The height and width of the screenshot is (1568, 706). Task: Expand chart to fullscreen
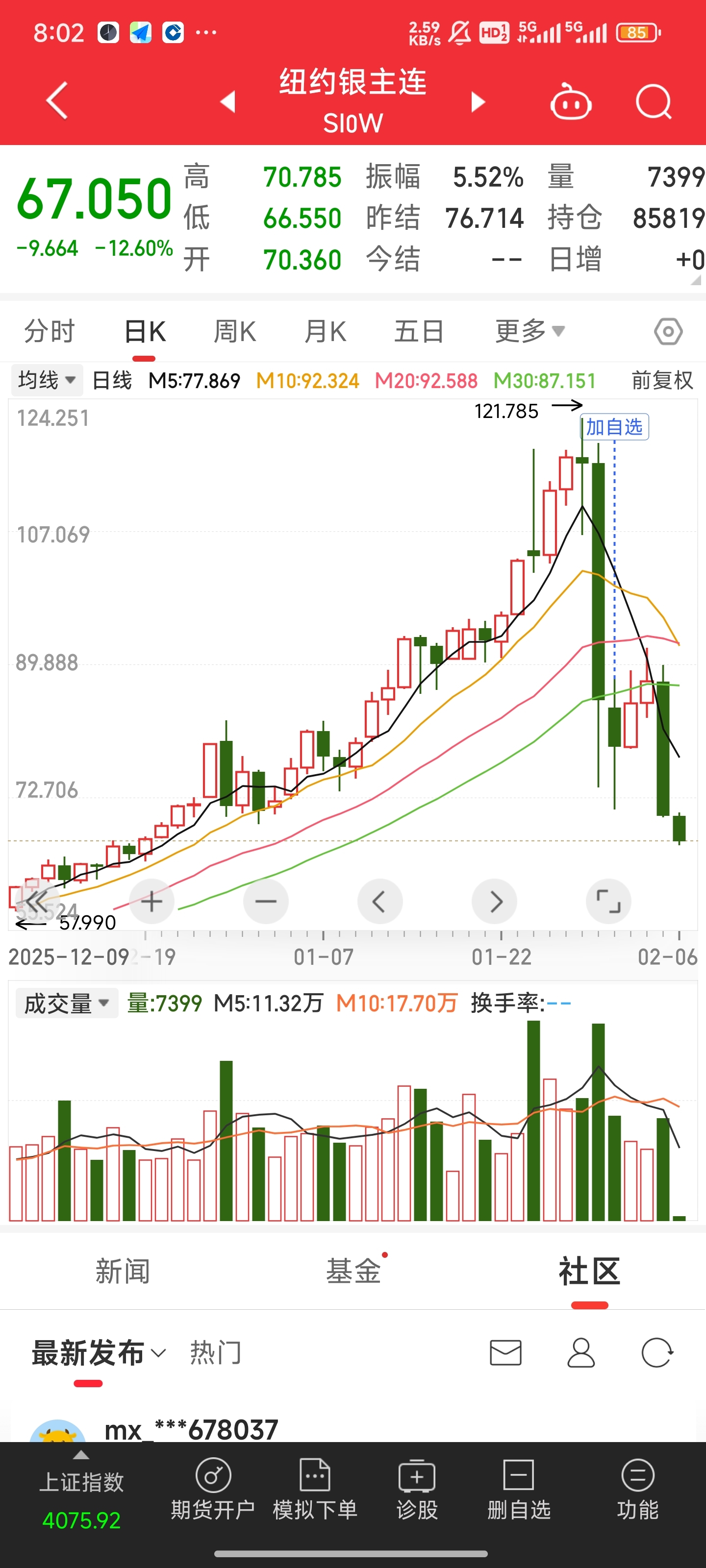coord(608,902)
